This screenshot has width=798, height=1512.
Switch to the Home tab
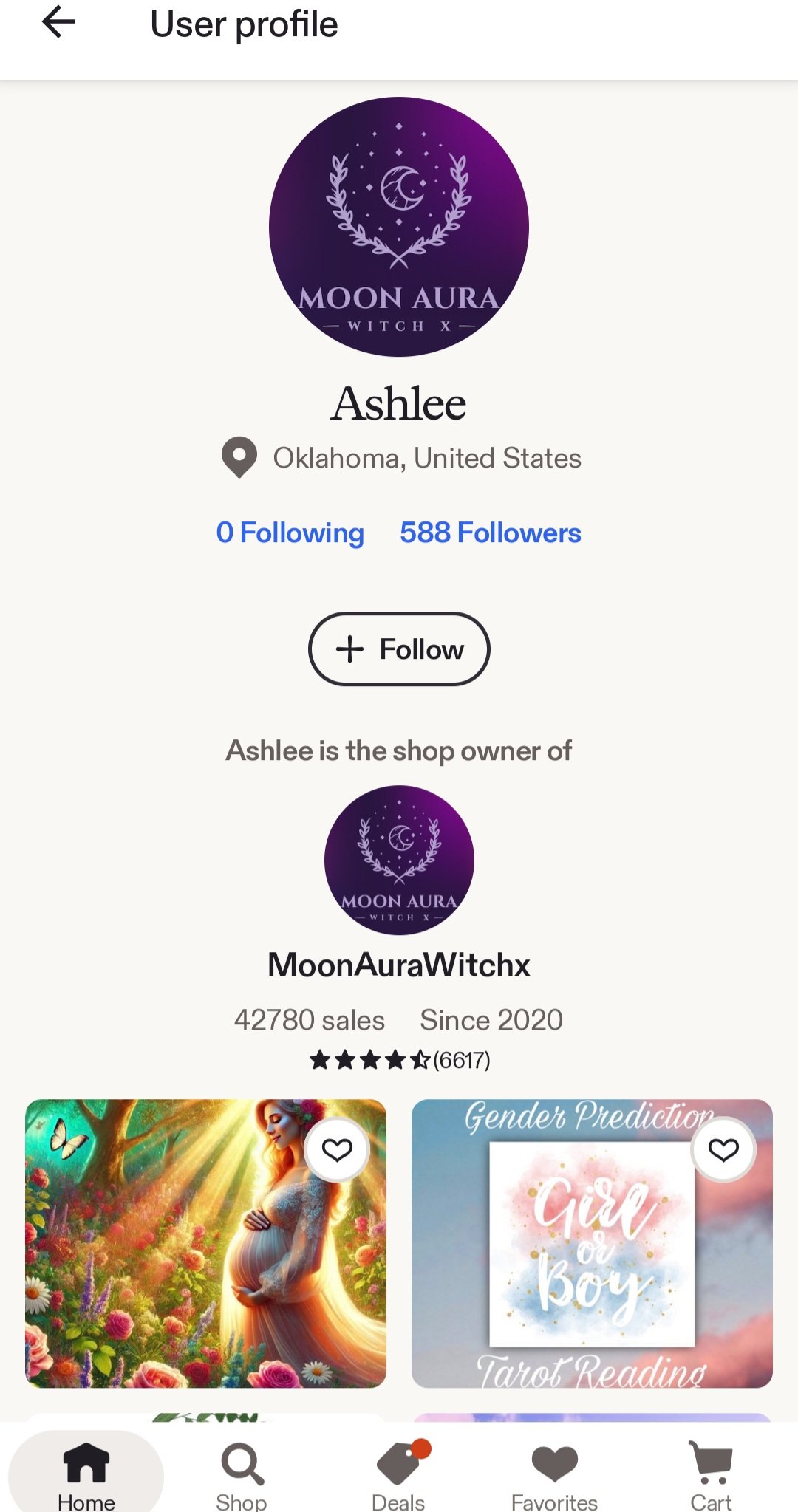pyautogui.click(x=86, y=1475)
